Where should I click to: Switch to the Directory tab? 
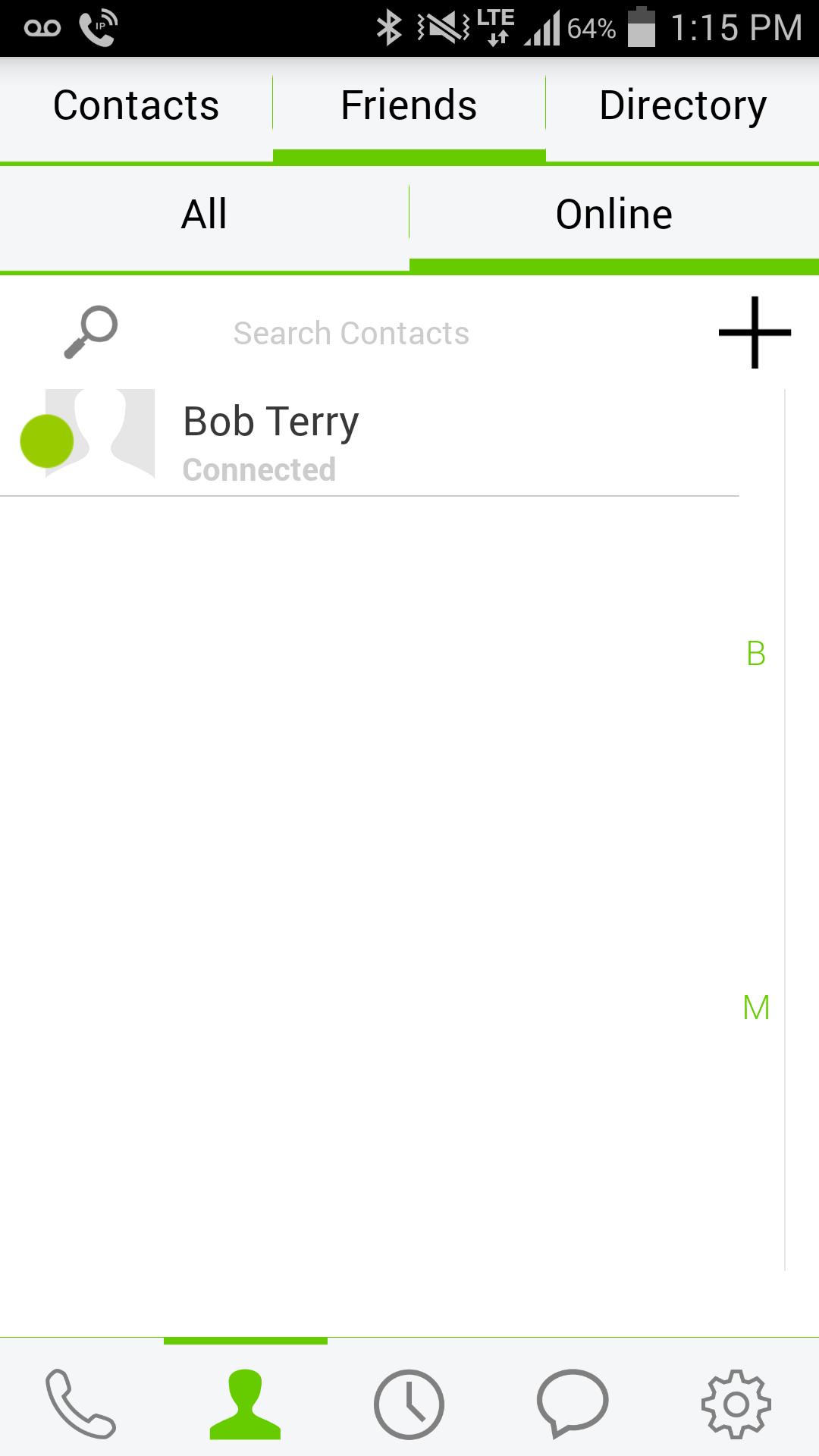click(681, 105)
